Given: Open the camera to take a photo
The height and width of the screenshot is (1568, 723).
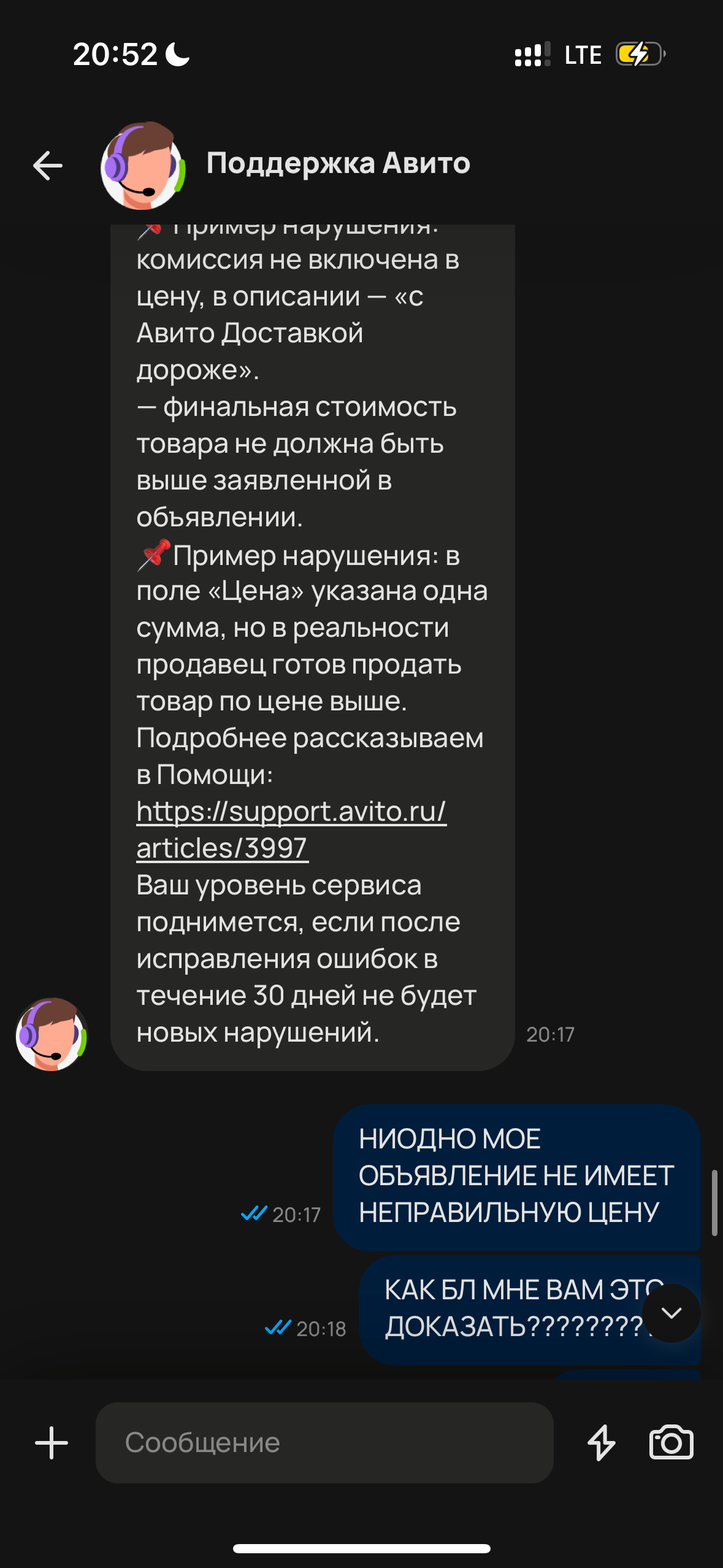Looking at the screenshot, I should tap(671, 1443).
